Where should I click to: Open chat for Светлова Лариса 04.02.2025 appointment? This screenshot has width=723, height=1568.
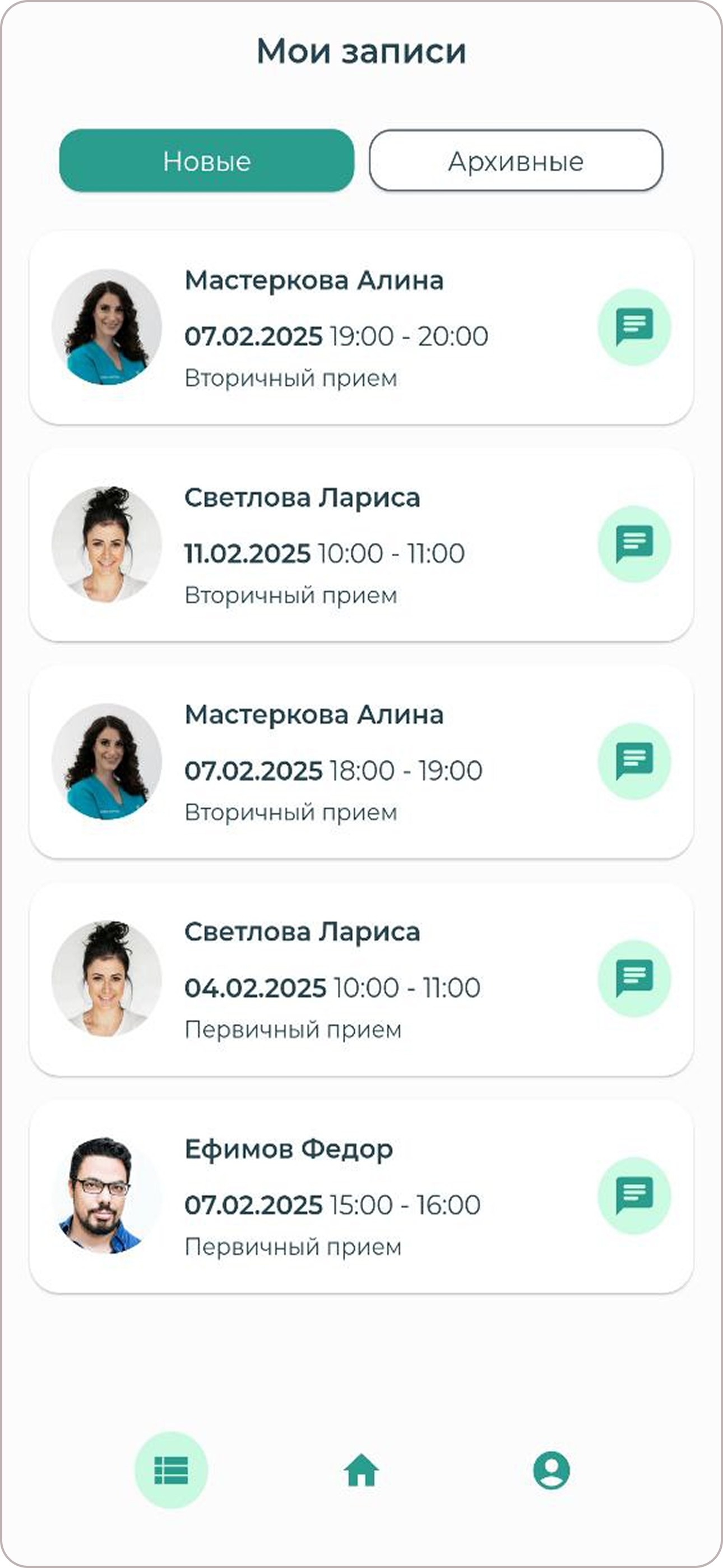tap(633, 978)
